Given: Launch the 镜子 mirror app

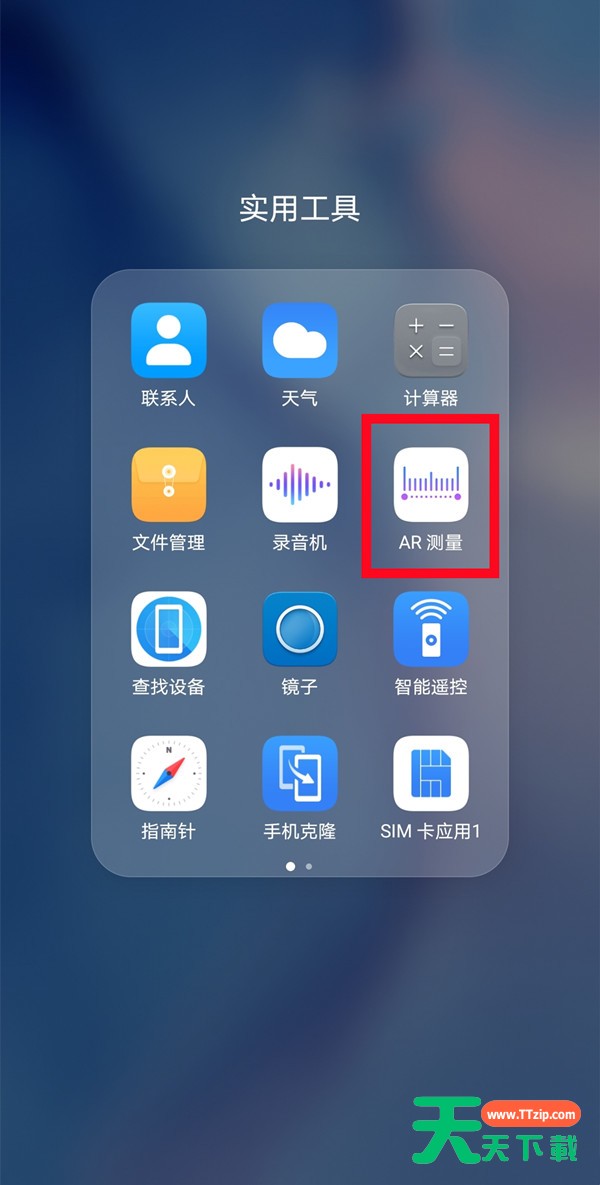Looking at the screenshot, I should [x=300, y=629].
